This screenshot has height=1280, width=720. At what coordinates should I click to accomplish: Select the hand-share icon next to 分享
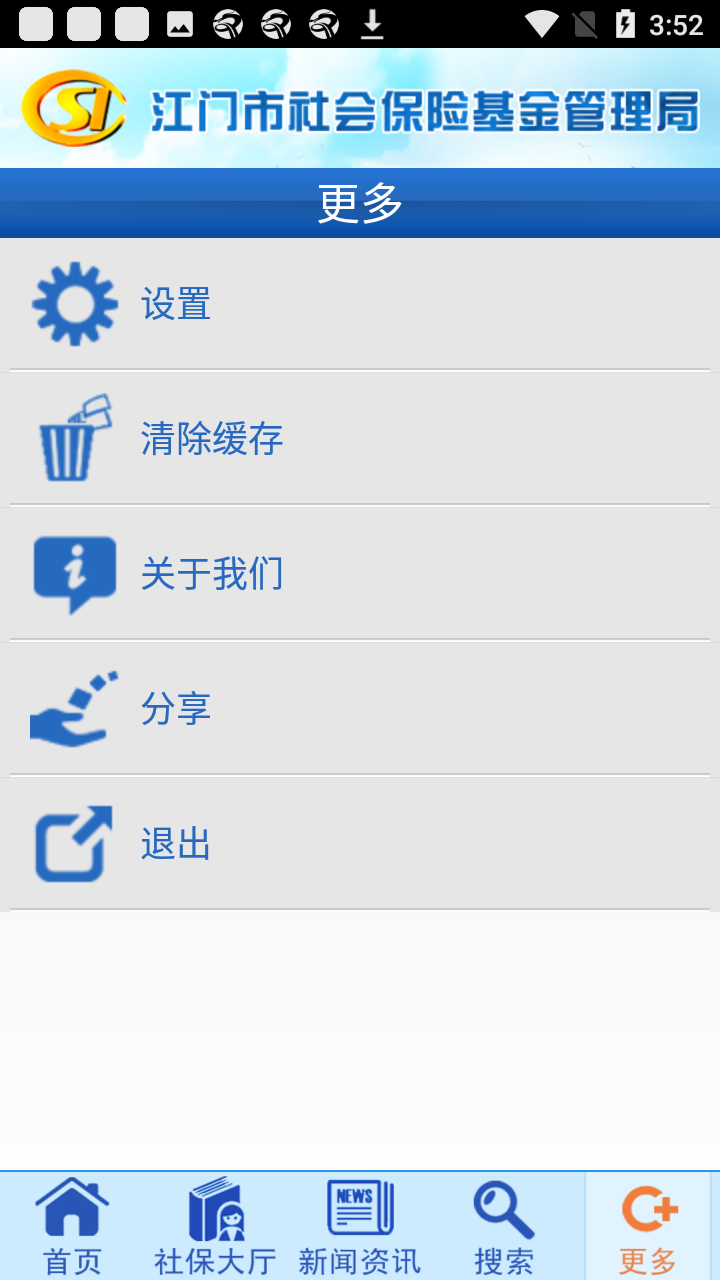click(73, 707)
